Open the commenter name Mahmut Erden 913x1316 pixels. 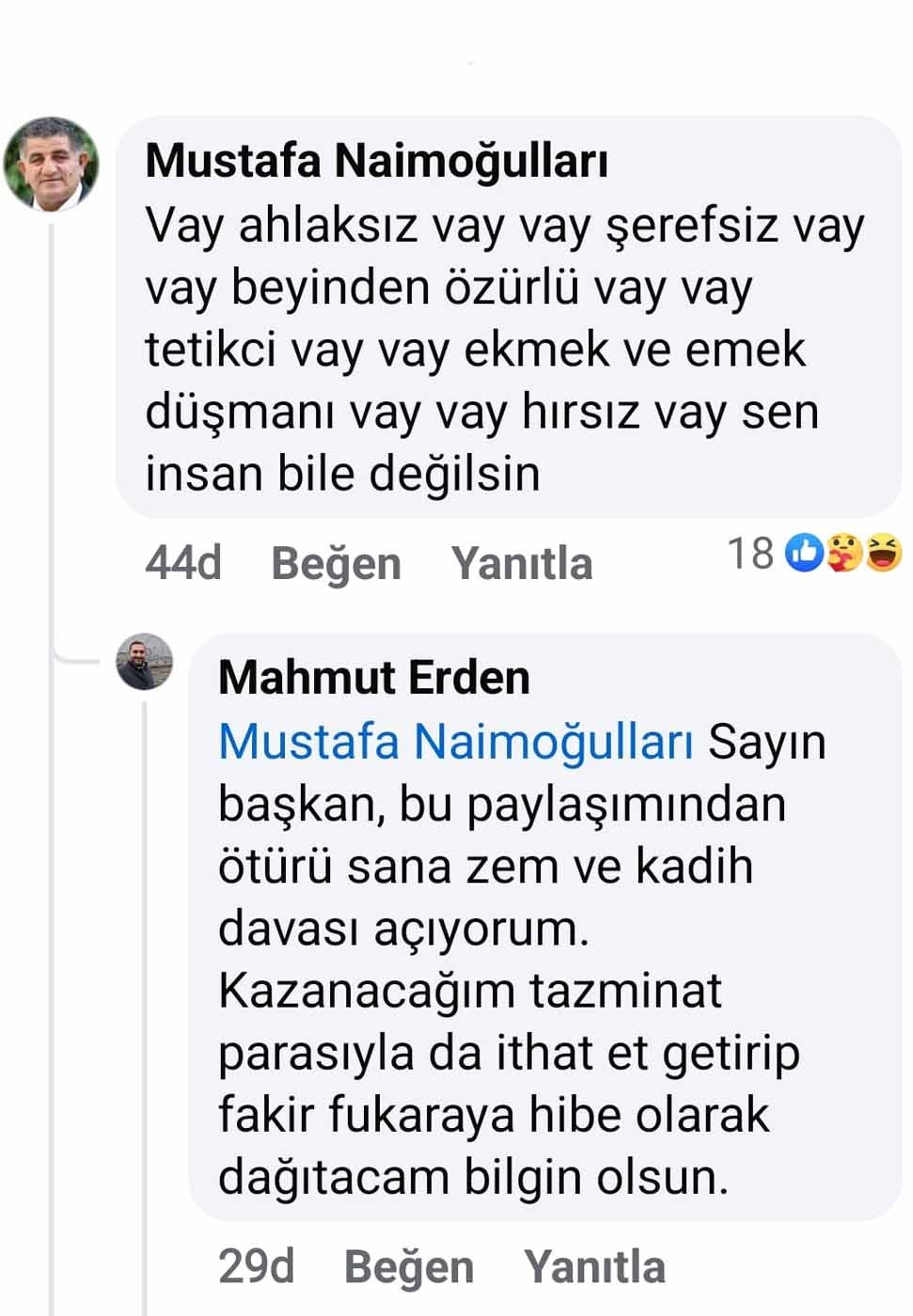[x=373, y=677]
